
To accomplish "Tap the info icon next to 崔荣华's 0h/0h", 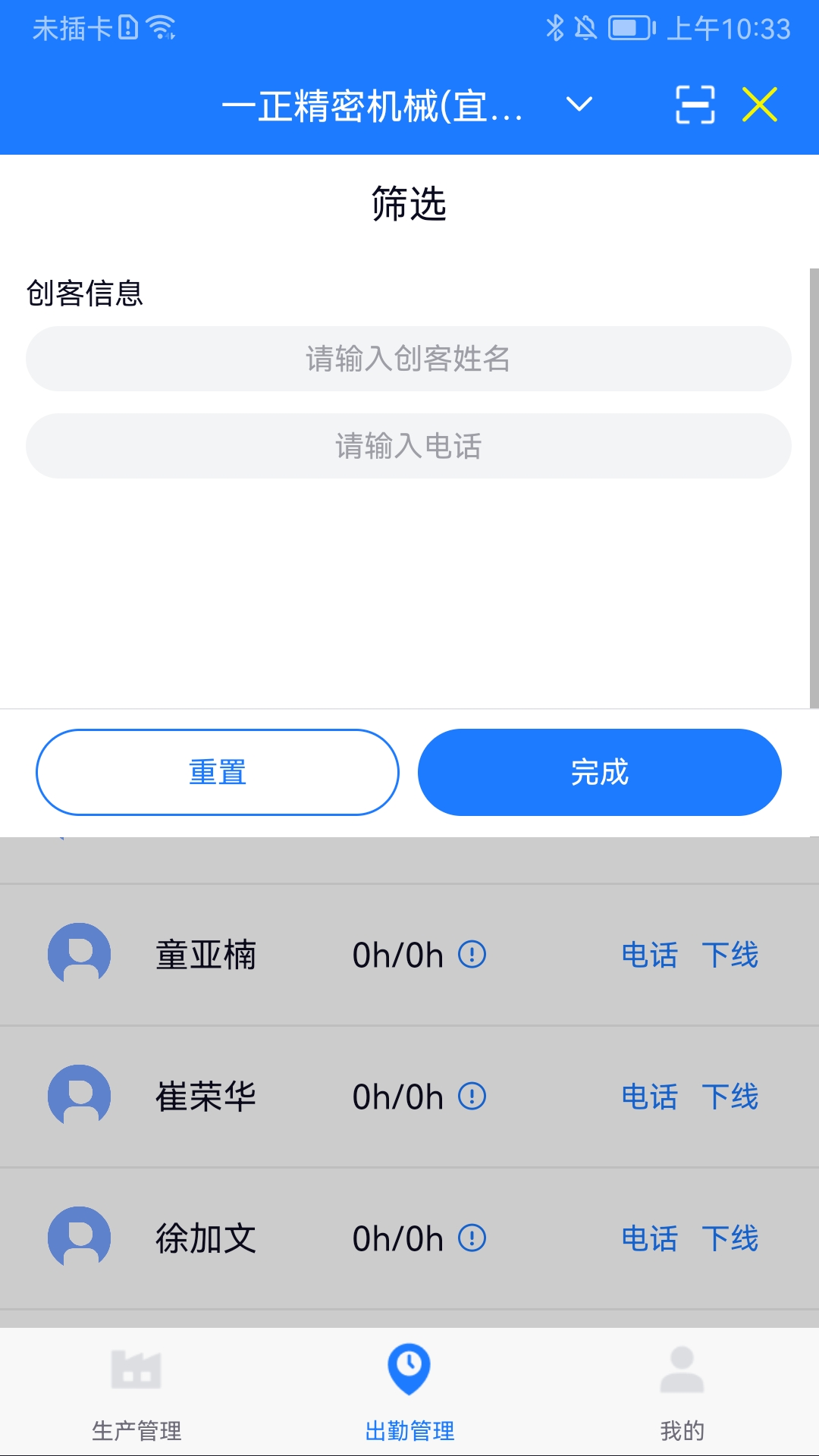I will click(x=472, y=1097).
